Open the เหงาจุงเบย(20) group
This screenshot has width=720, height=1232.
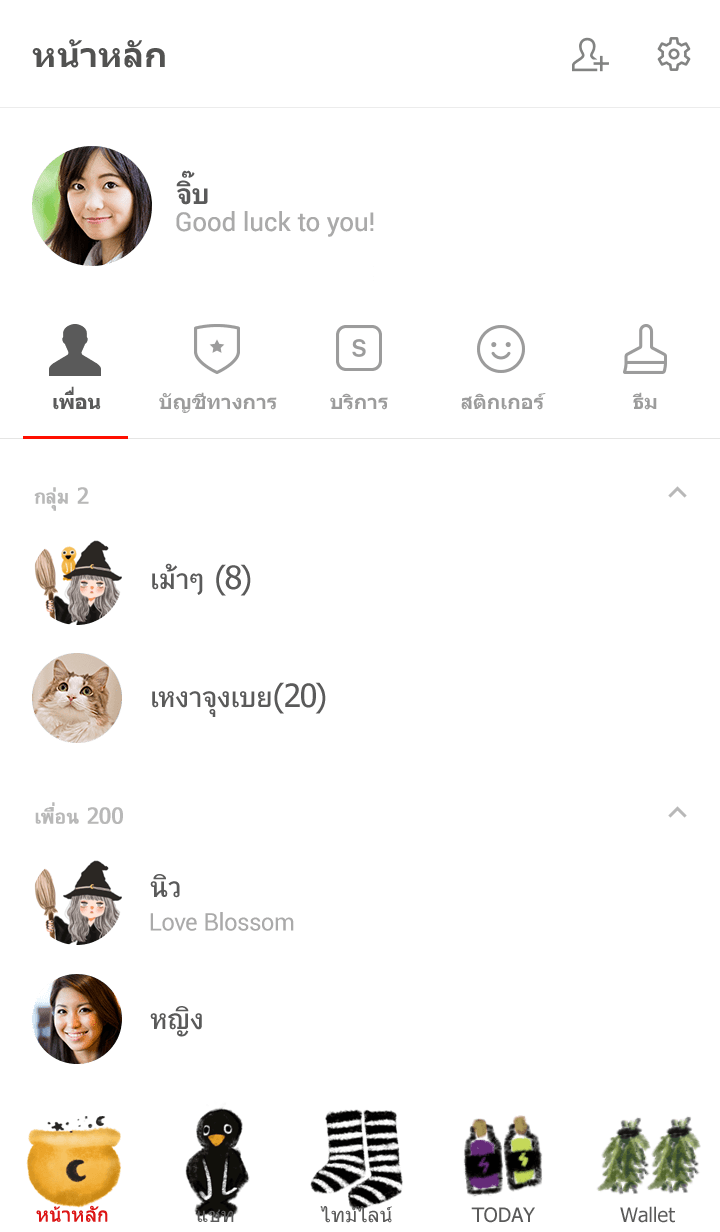point(238,698)
